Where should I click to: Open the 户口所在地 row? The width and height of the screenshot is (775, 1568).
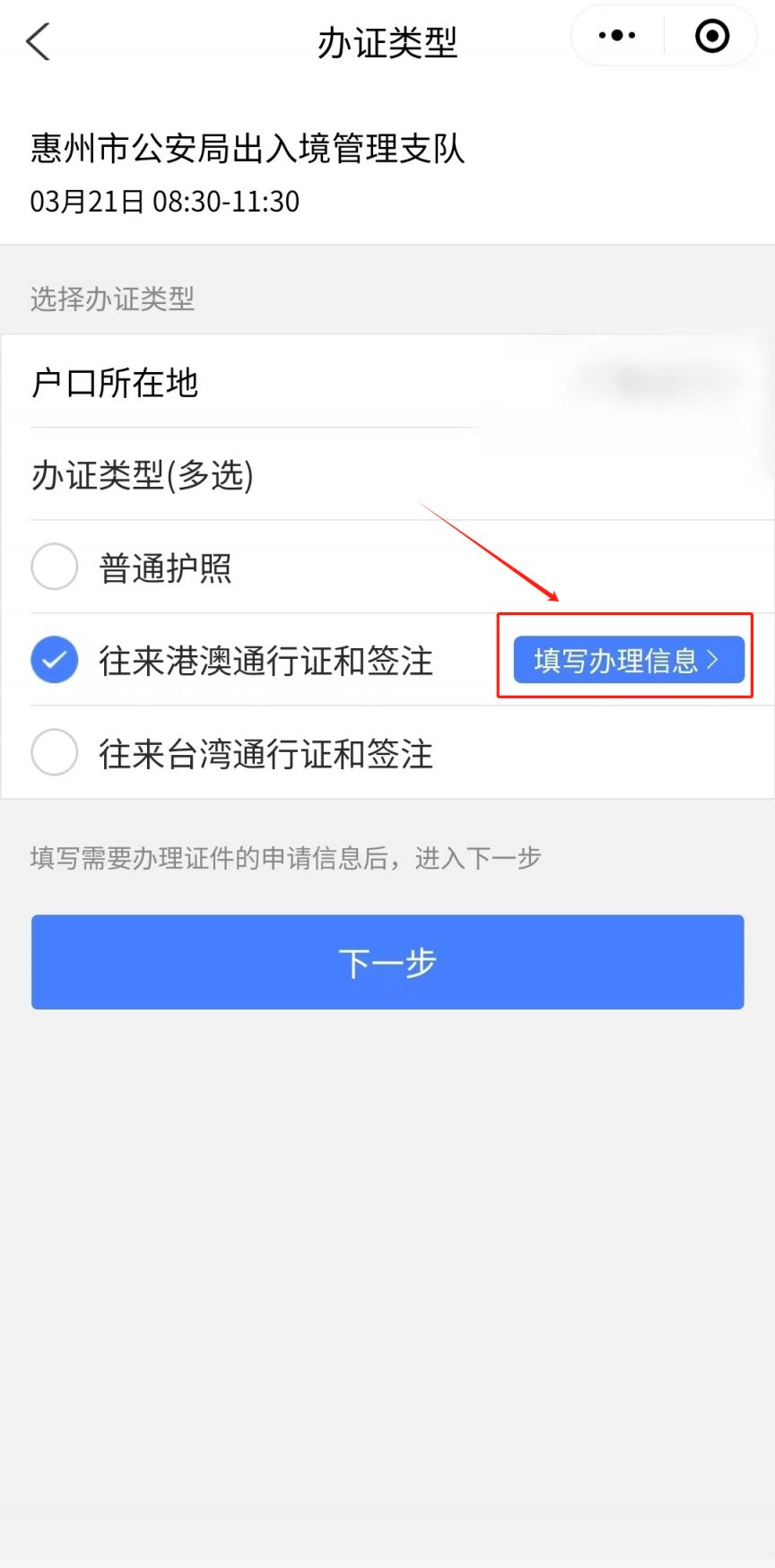[x=387, y=383]
